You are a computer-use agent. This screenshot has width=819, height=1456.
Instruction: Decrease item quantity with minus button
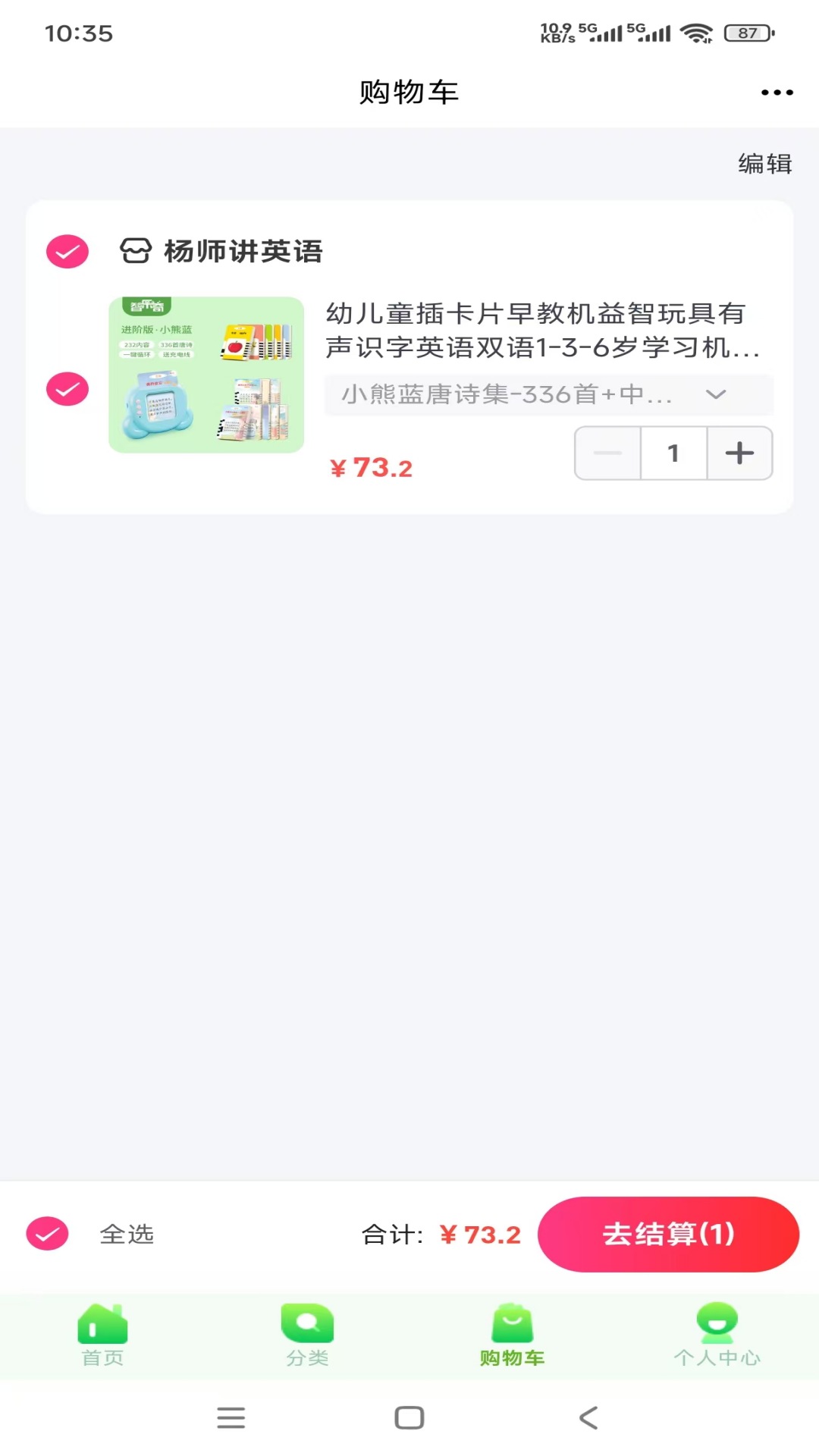coord(607,453)
